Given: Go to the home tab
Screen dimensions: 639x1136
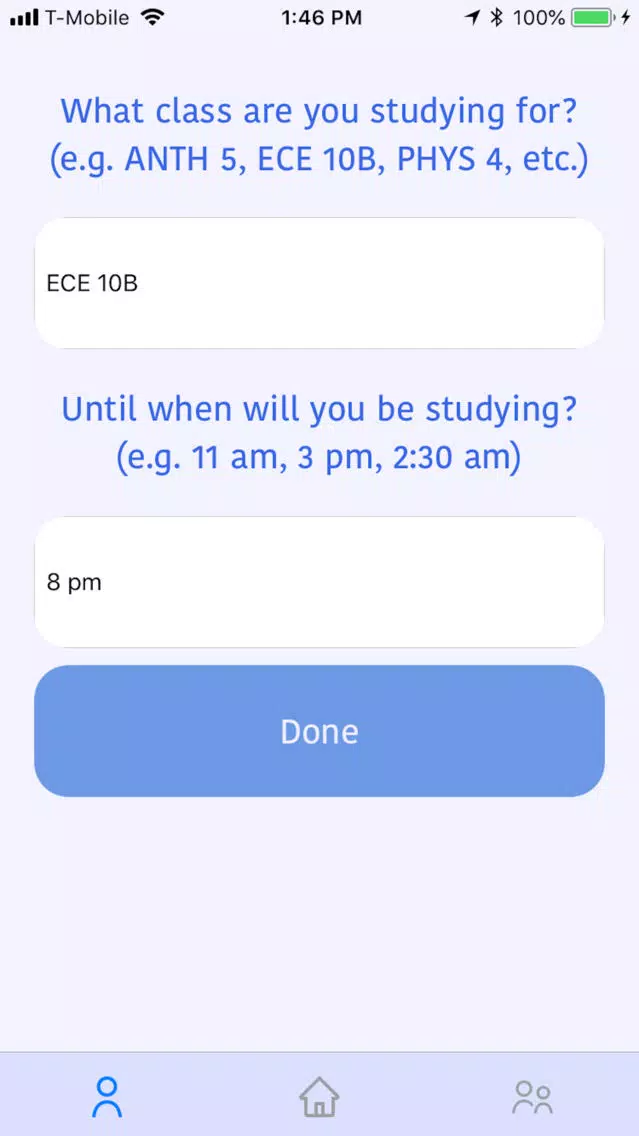Looking at the screenshot, I should click(320, 1097).
